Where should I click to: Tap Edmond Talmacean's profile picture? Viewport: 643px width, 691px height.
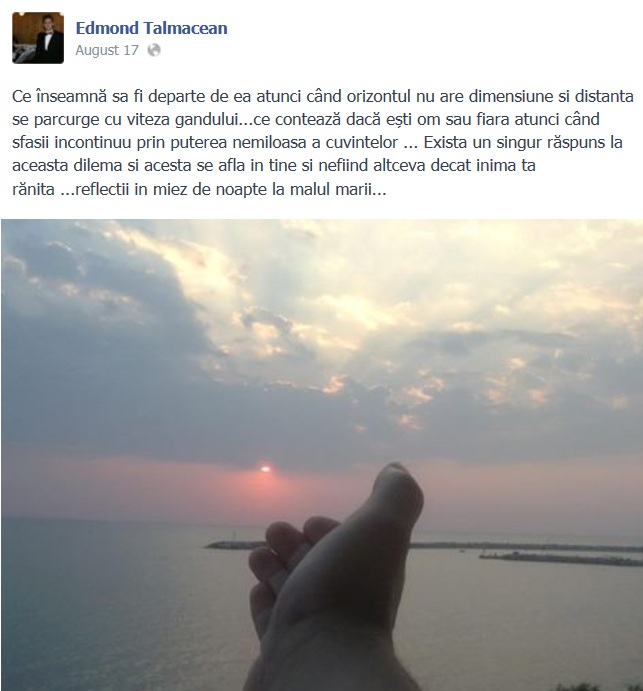(x=38, y=38)
